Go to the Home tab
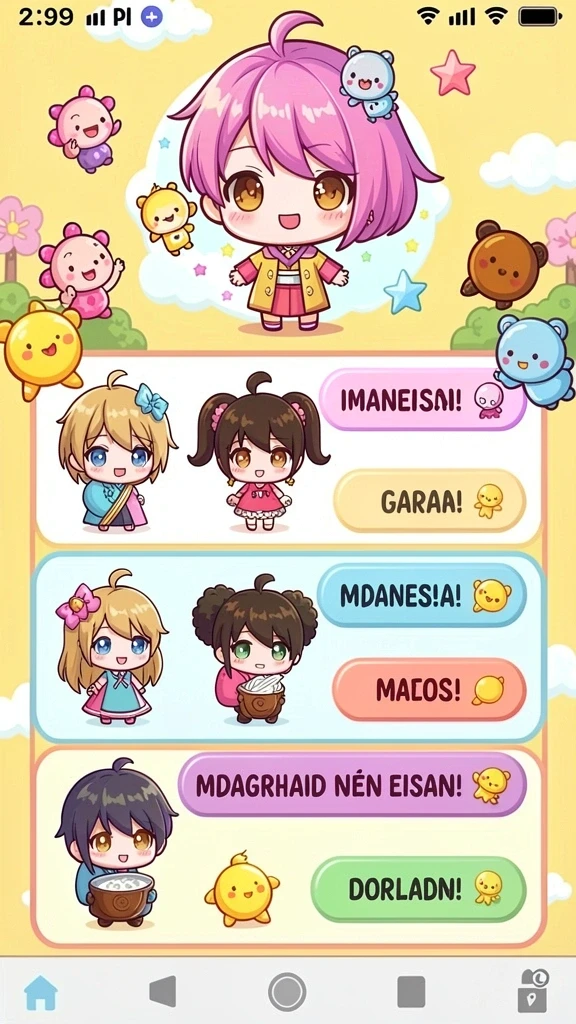 tap(41, 992)
